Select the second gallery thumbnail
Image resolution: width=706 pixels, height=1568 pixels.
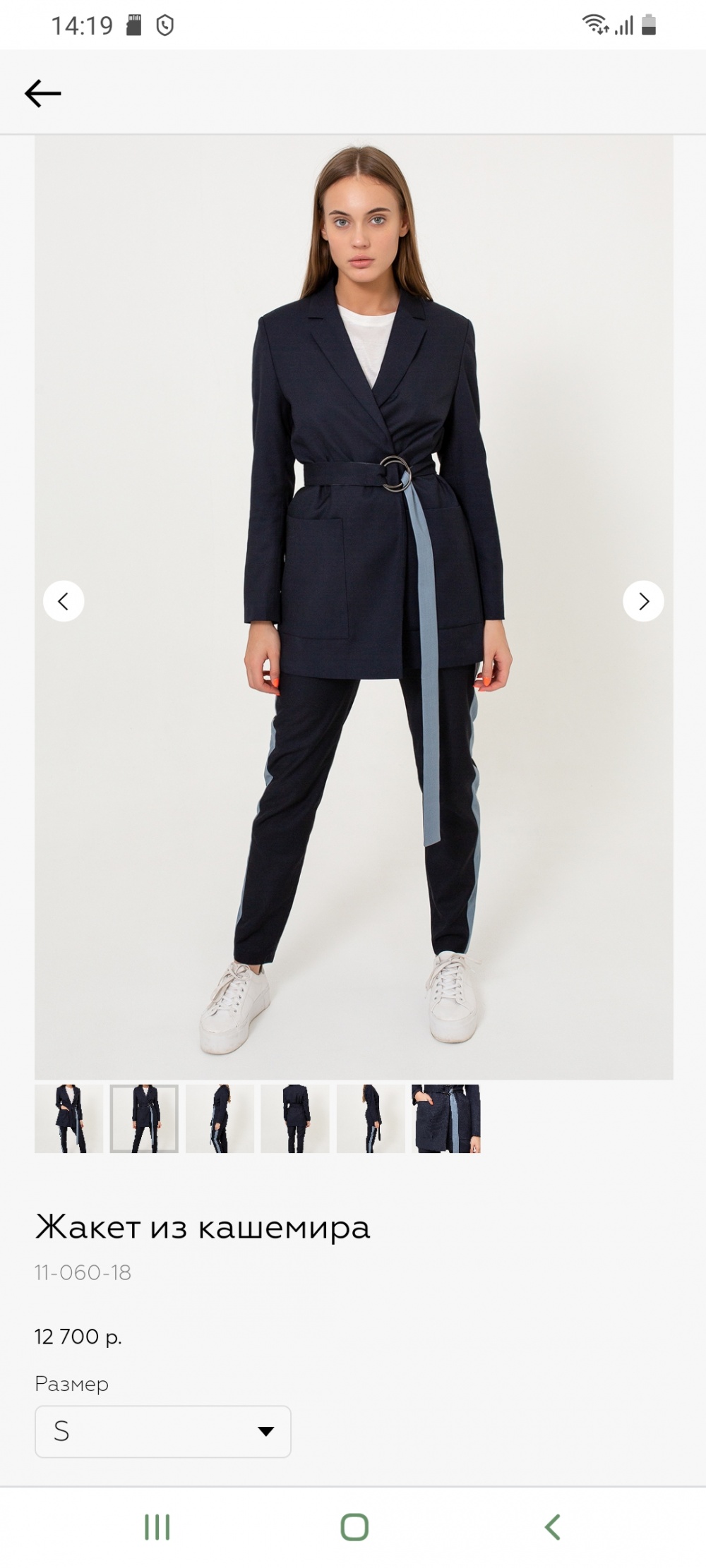(144, 1118)
